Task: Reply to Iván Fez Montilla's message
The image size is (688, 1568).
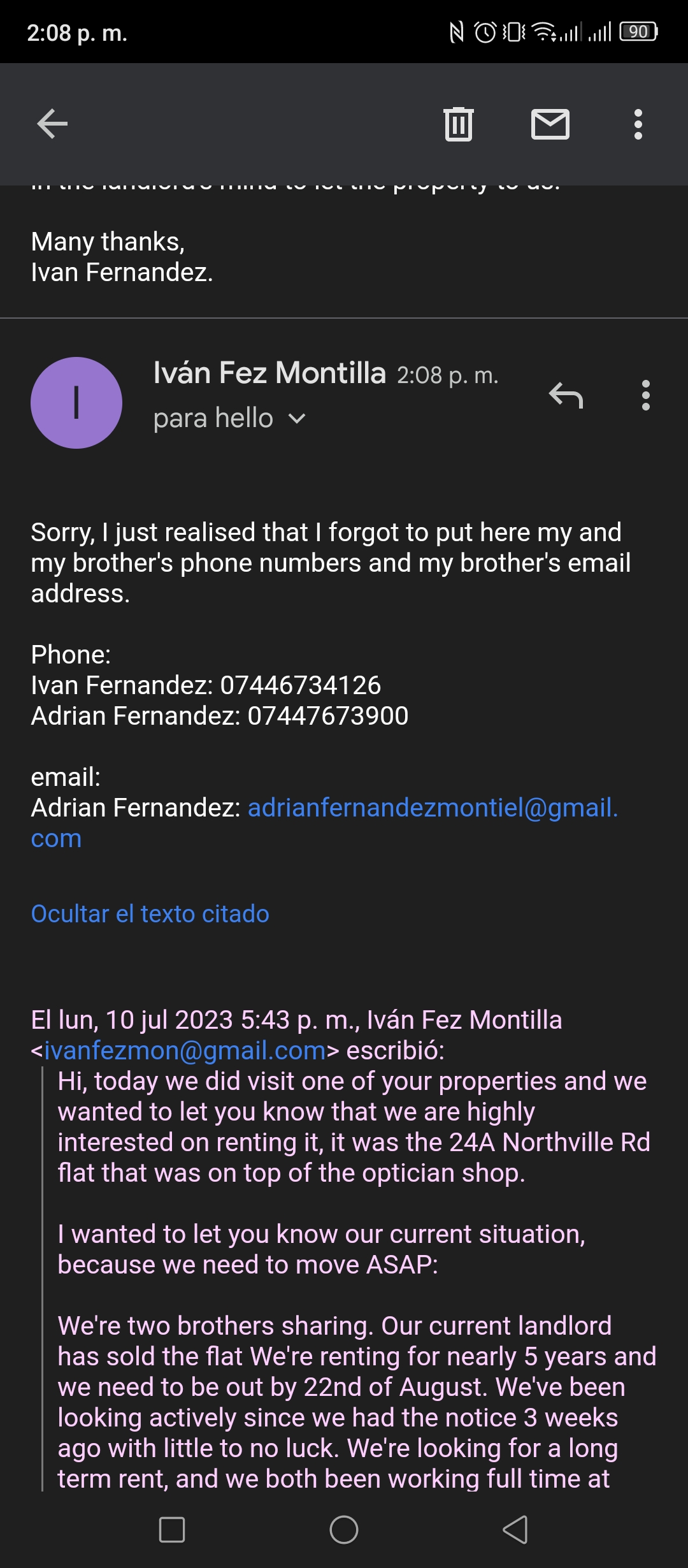Action: pyautogui.click(x=566, y=395)
